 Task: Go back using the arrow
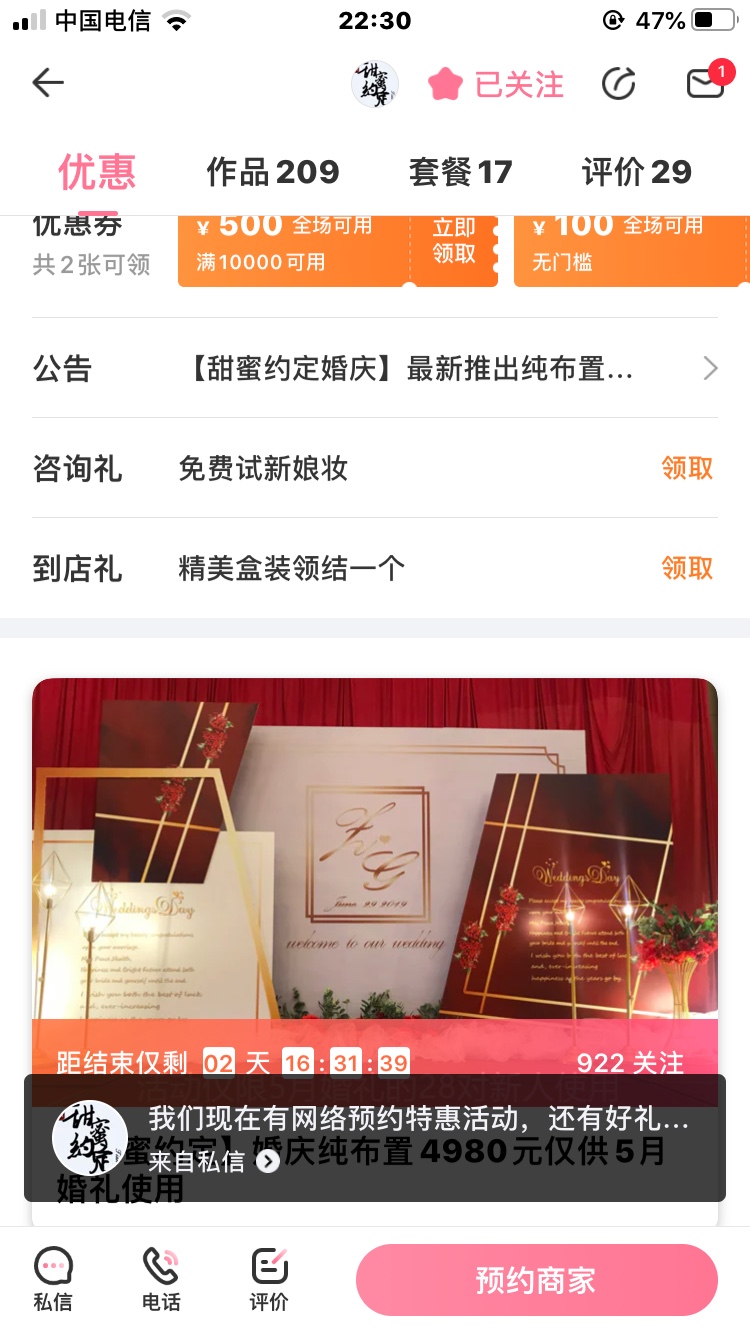coord(48,83)
